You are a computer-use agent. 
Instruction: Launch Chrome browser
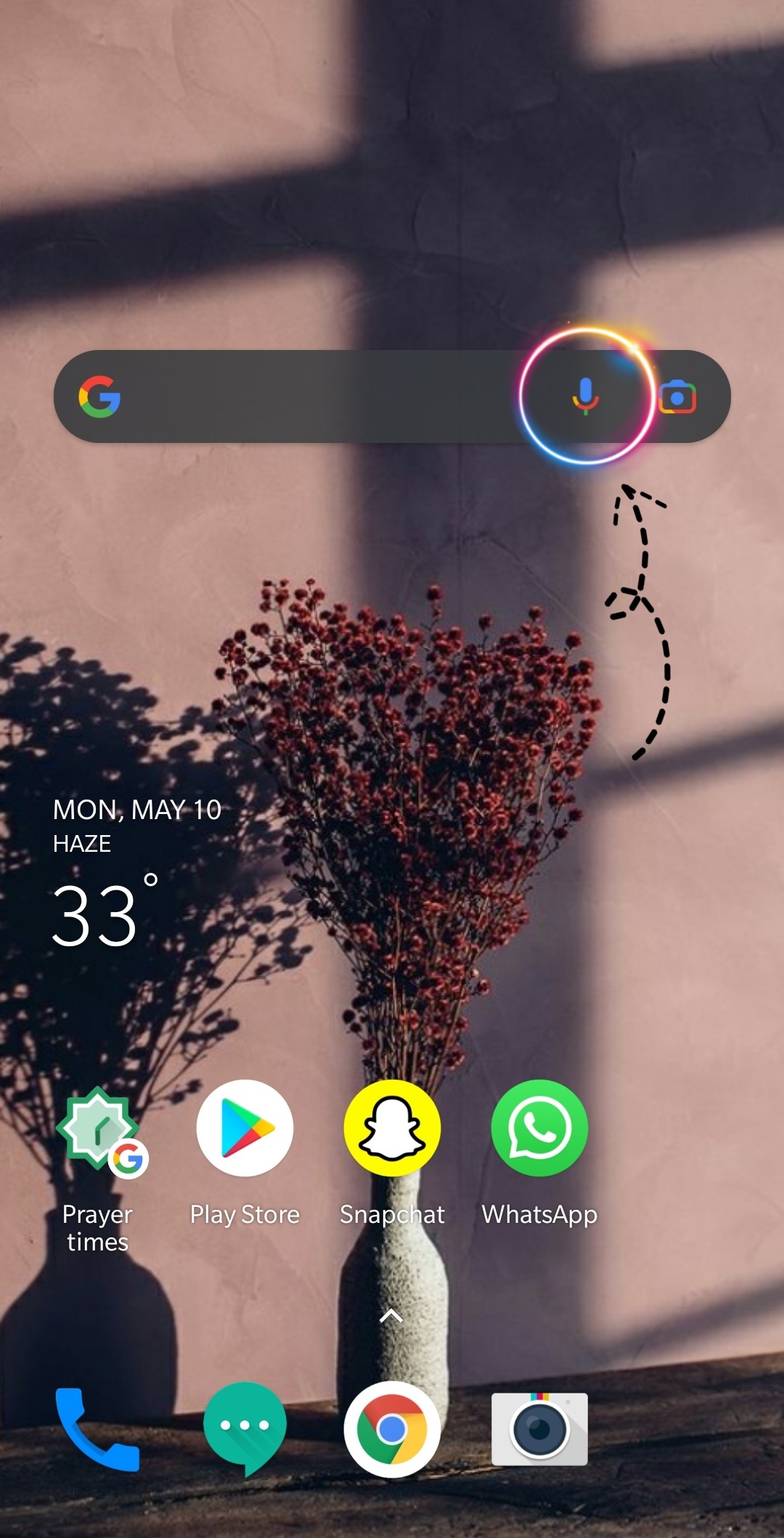(392, 1429)
